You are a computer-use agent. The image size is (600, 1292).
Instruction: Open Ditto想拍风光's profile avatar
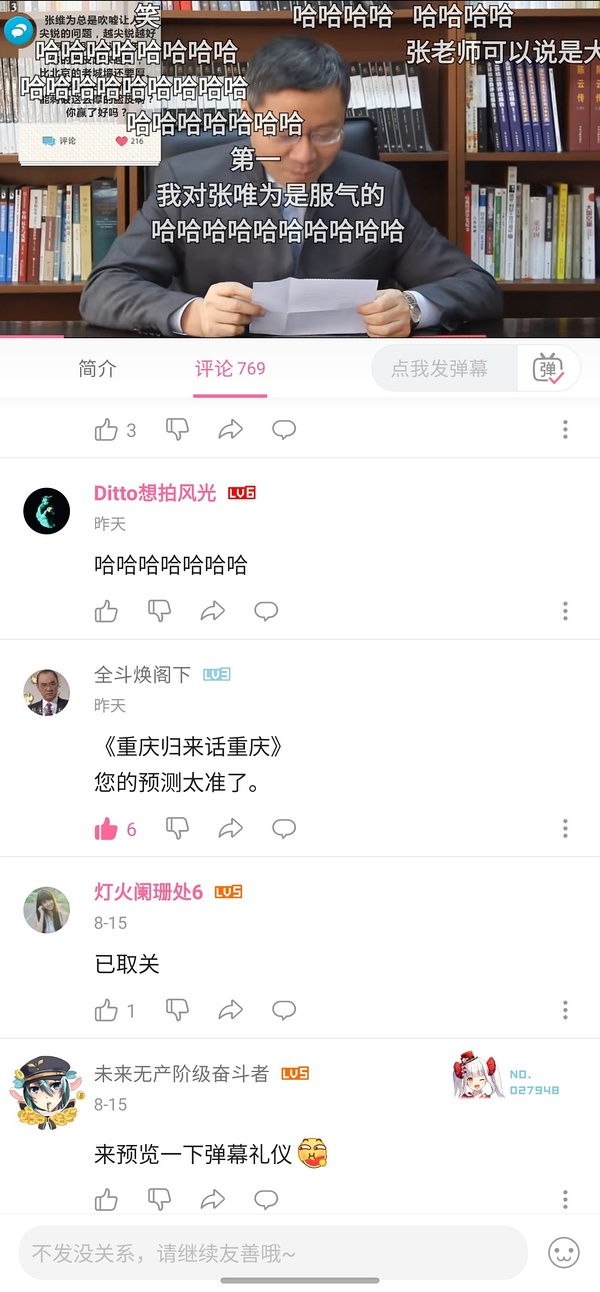[x=47, y=511]
